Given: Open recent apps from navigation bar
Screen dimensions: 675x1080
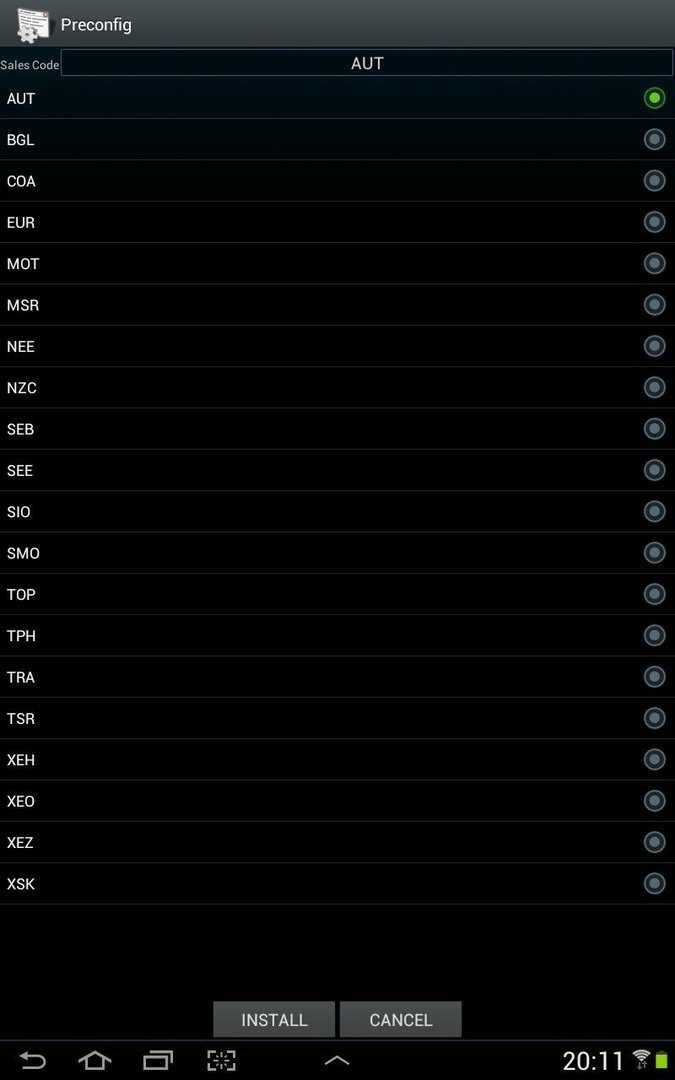Looking at the screenshot, I should tap(158, 1060).
